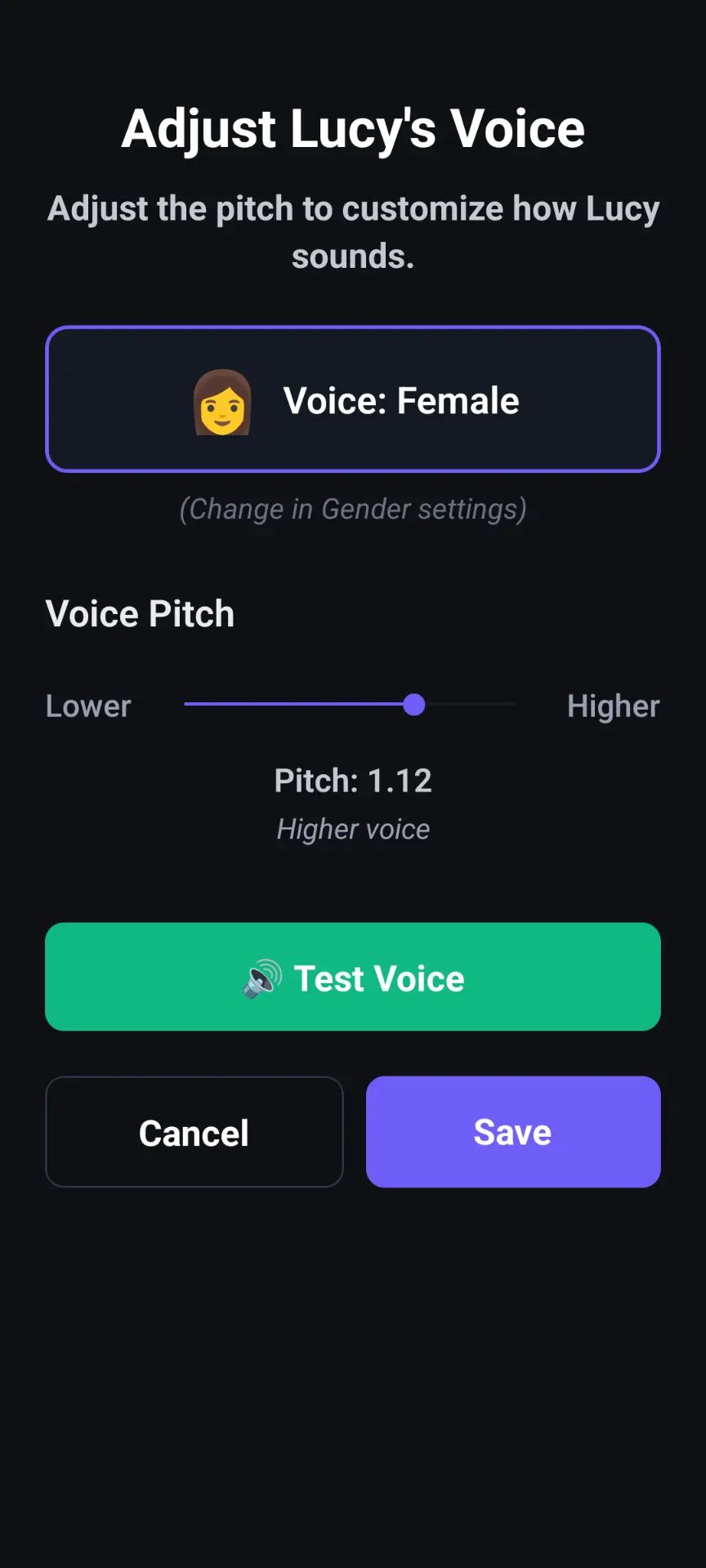Dismiss the dialog with Cancel

pos(194,1132)
